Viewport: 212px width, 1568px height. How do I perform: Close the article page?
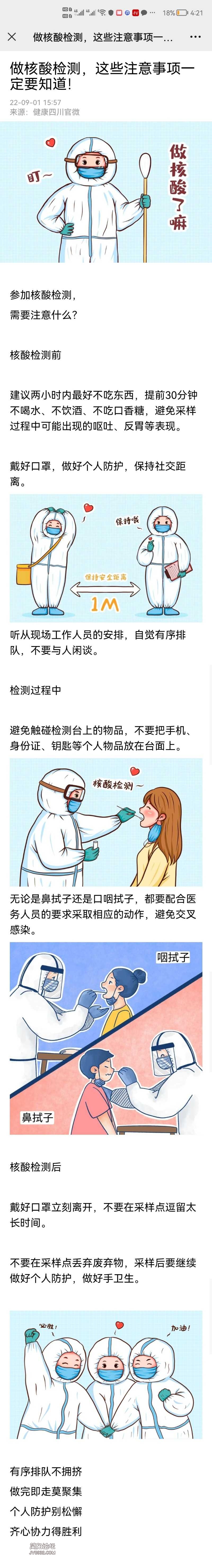coord(12,37)
